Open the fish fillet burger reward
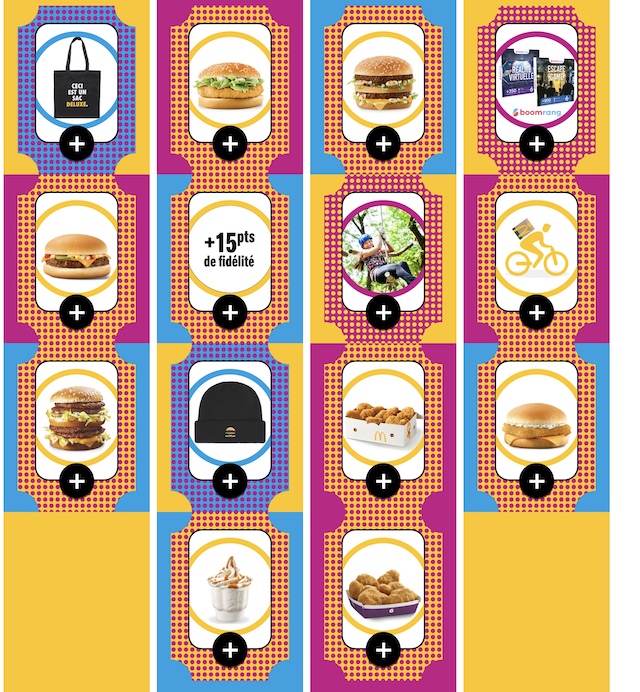 coord(537,482)
